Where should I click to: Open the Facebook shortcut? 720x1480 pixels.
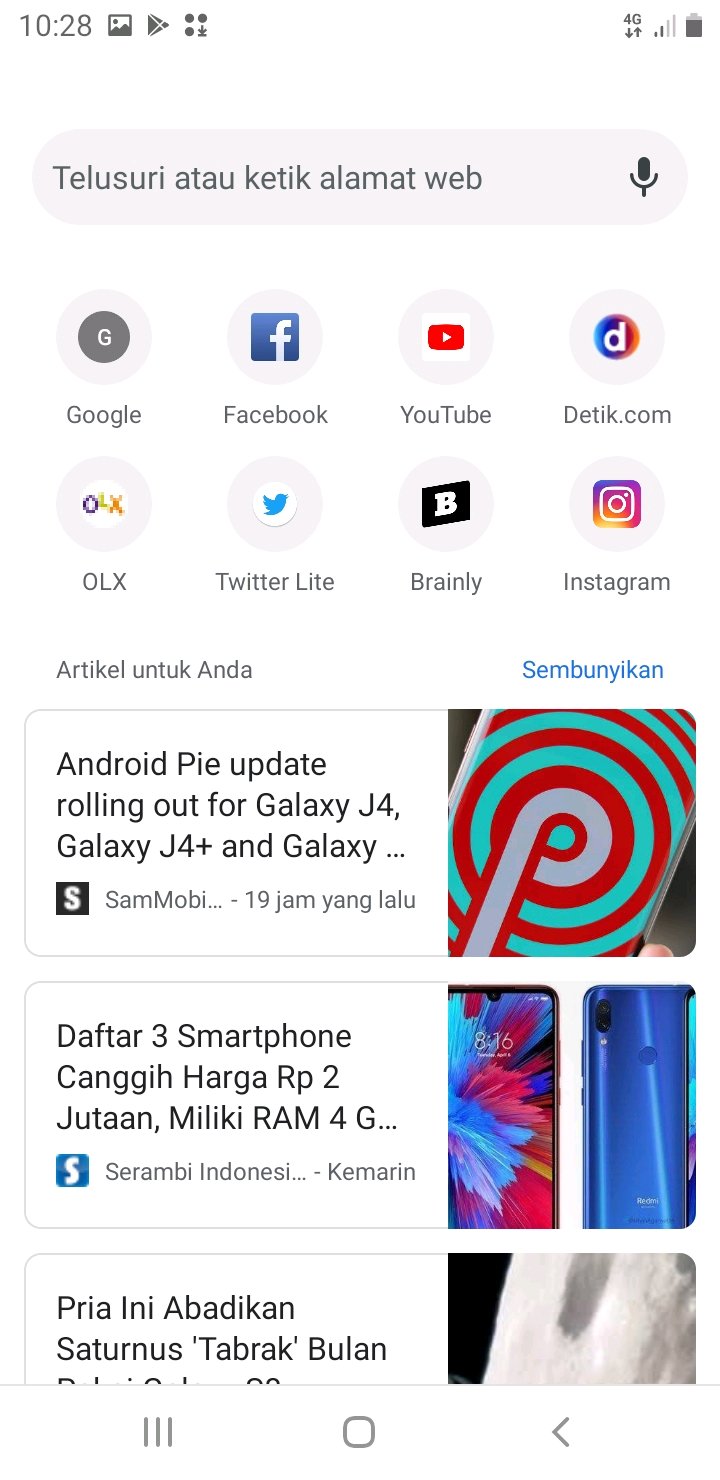click(x=275, y=337)
